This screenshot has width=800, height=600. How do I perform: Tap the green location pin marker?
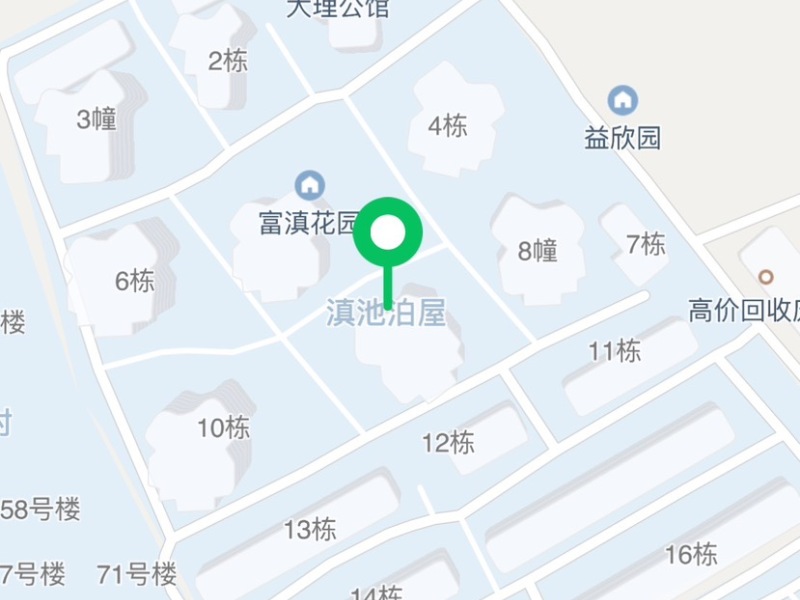point(388,235)
